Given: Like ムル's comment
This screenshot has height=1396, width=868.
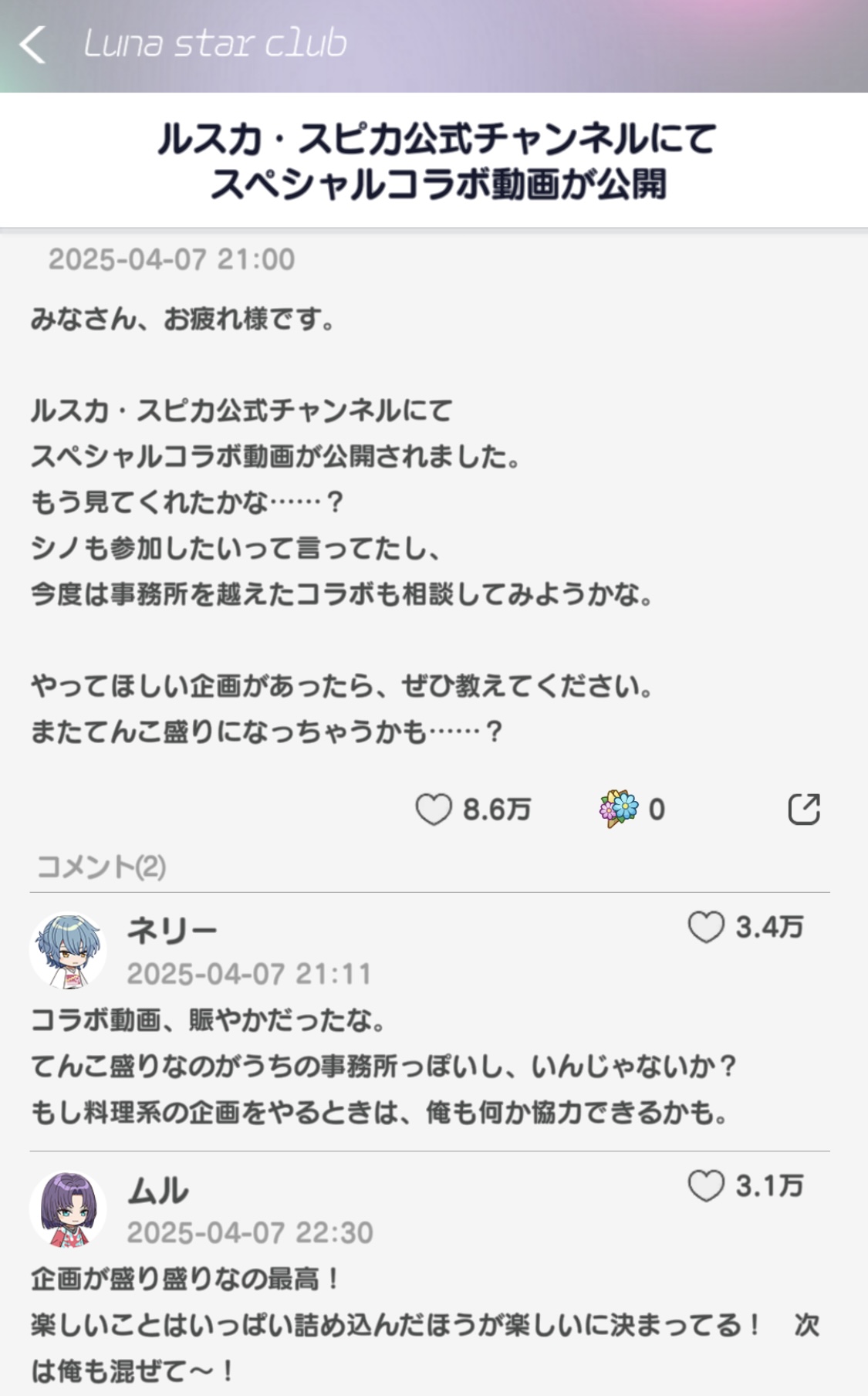Looking at the screenshot, I should point(706,1186).
